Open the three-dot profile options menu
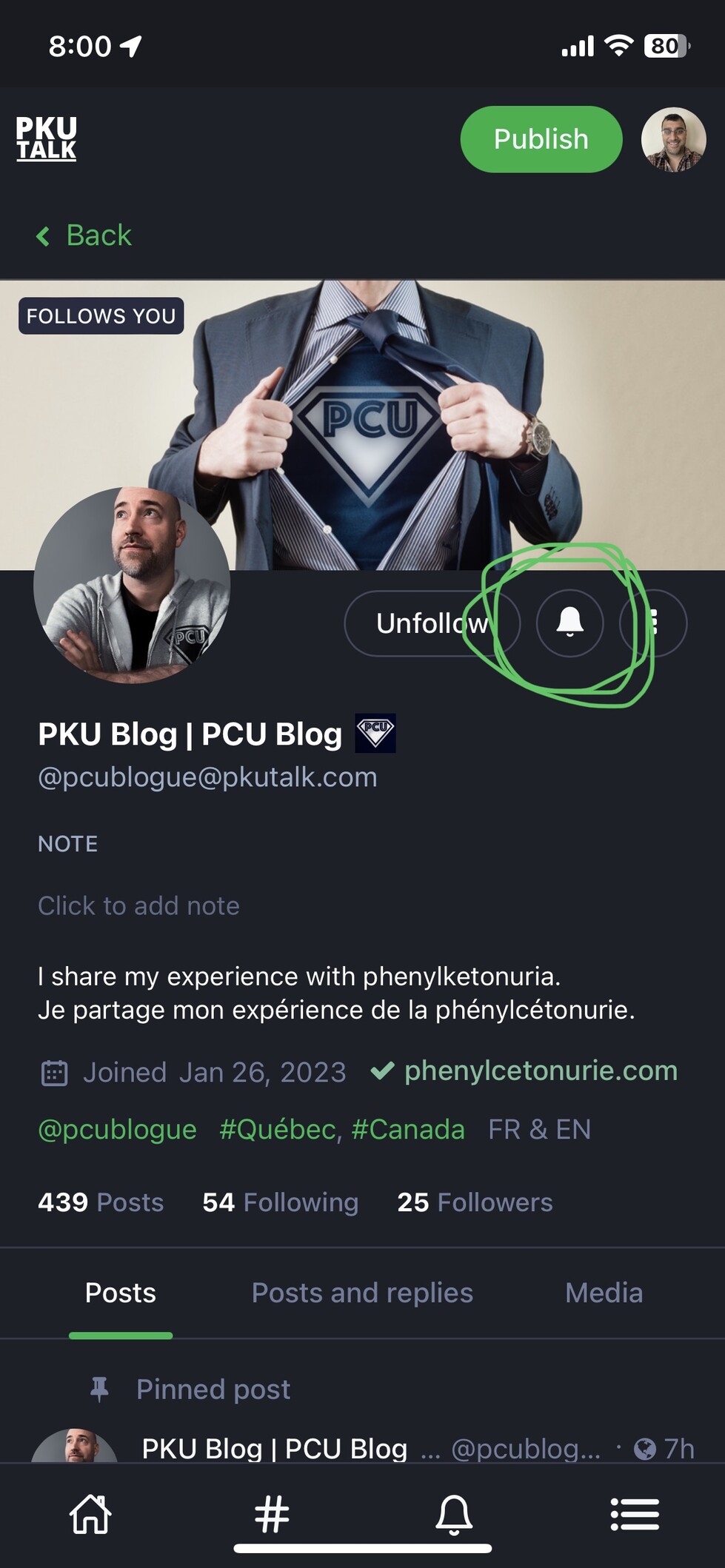 tap(653, 623)
